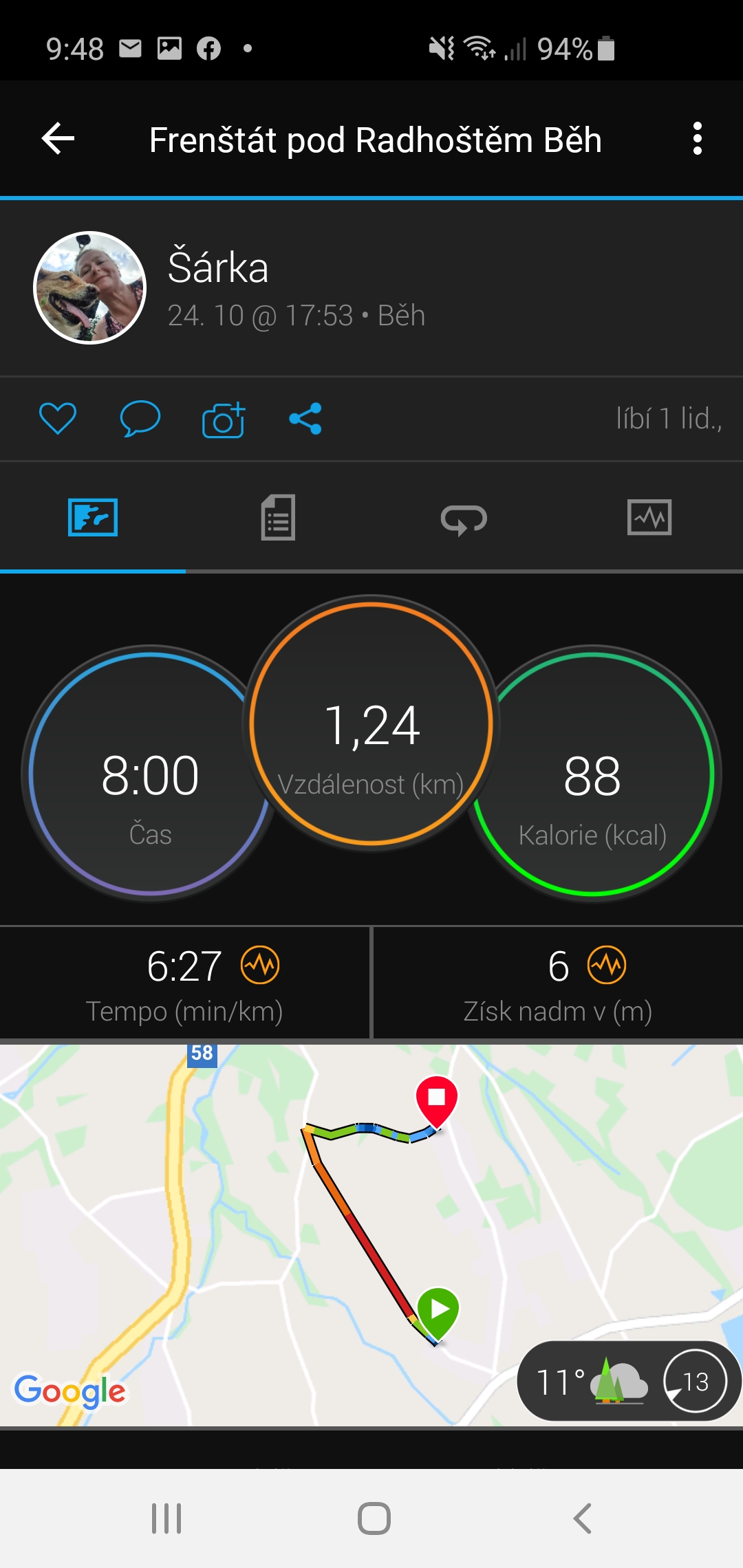The image size is (743, 1568).
Task: Share this running activity
Action: 305,418
